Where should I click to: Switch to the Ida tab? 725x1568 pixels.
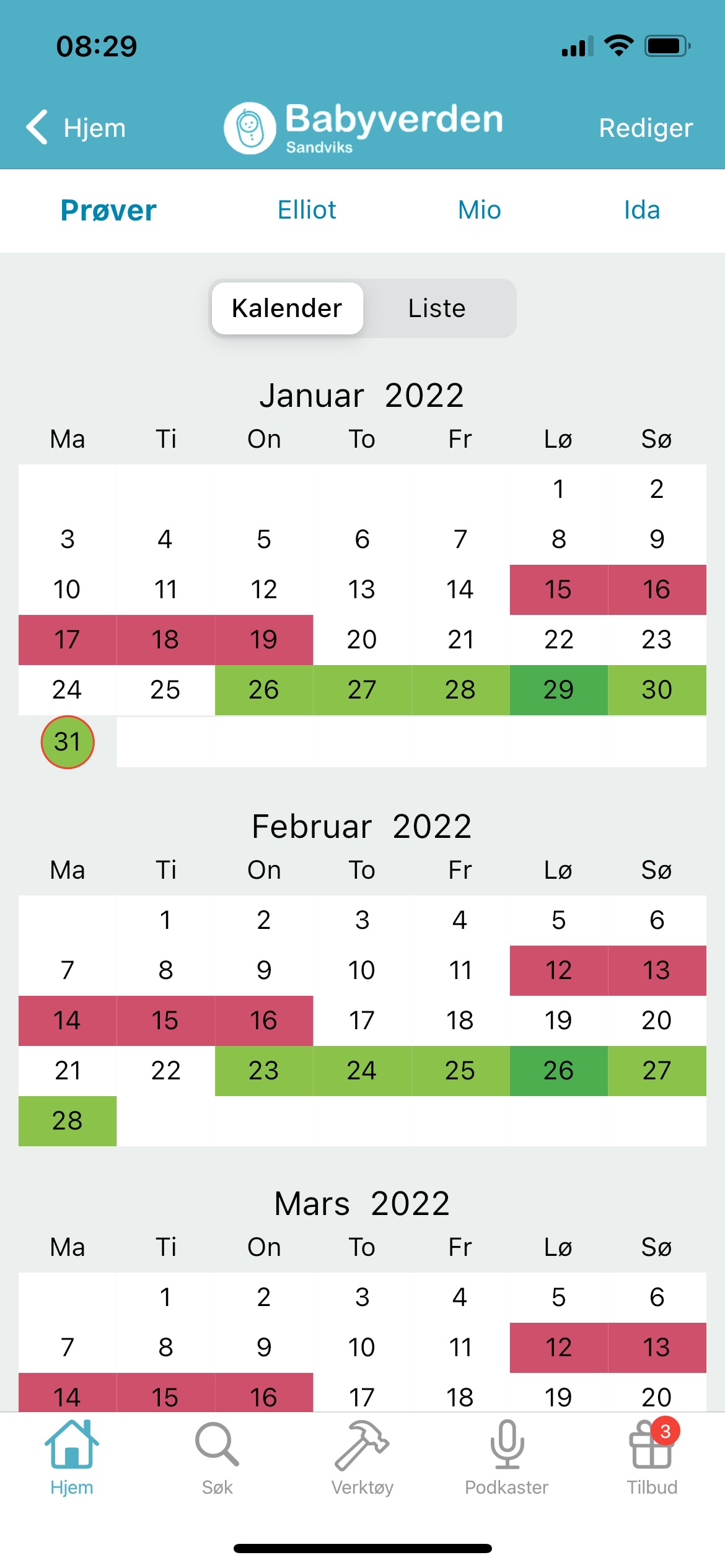tap(642, 211)
